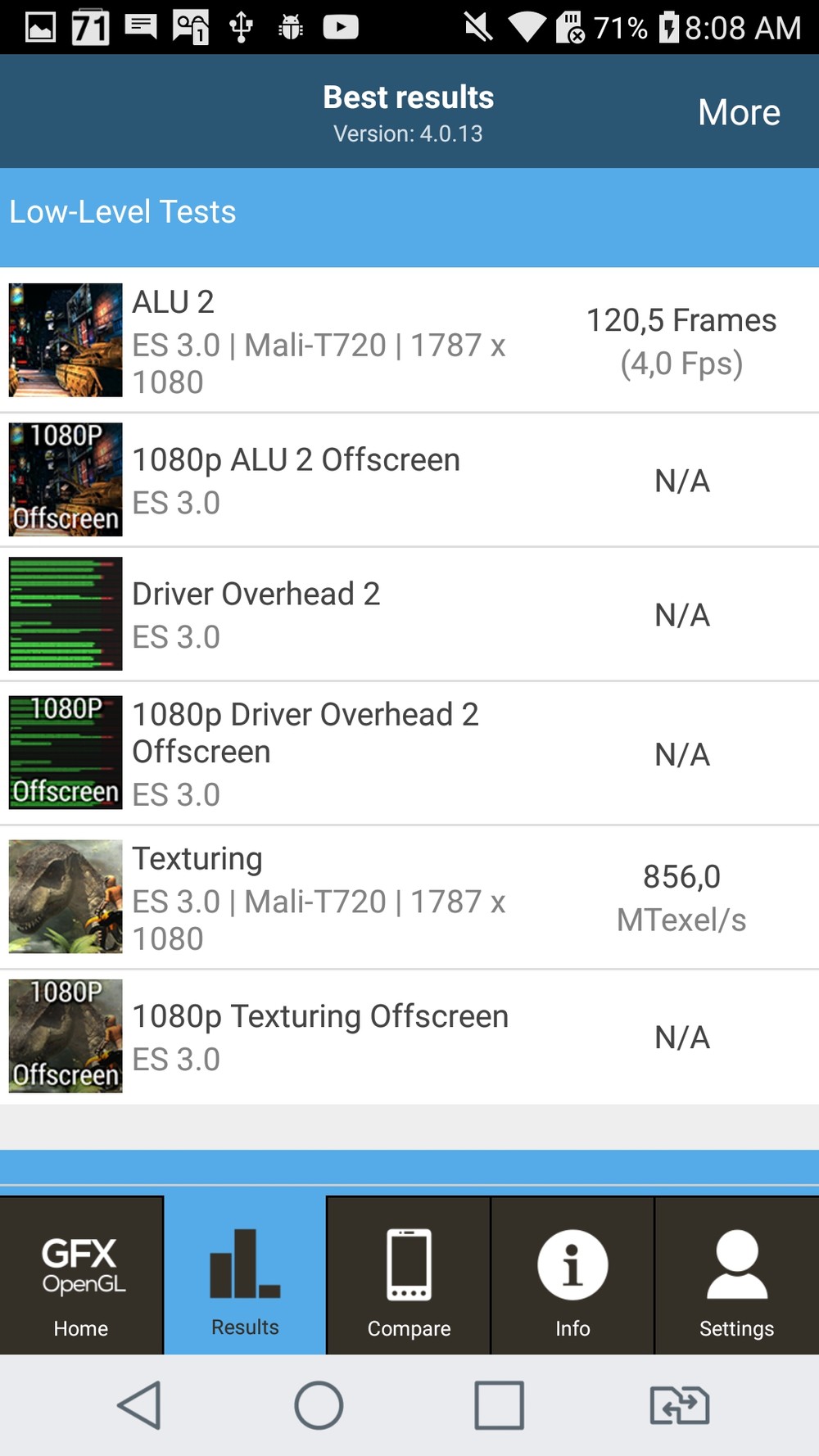Viewport: 819px width, 1456px height.
Task: Open the Info tab
Action: (572, 1276)
